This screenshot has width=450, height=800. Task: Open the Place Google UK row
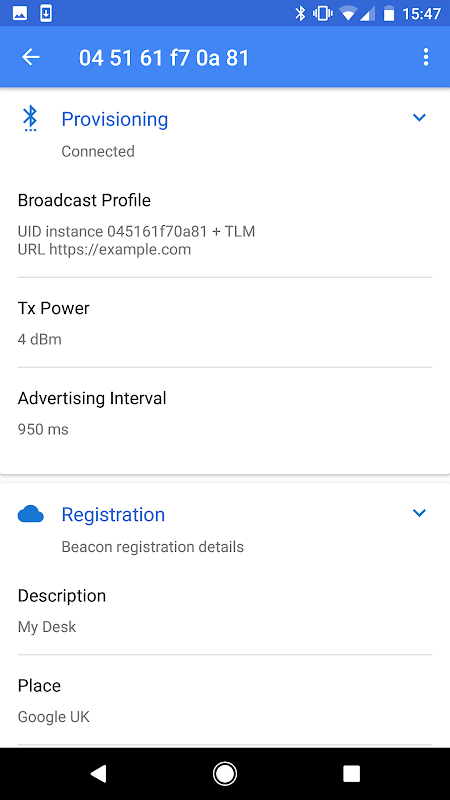click(x=225, y=700)
